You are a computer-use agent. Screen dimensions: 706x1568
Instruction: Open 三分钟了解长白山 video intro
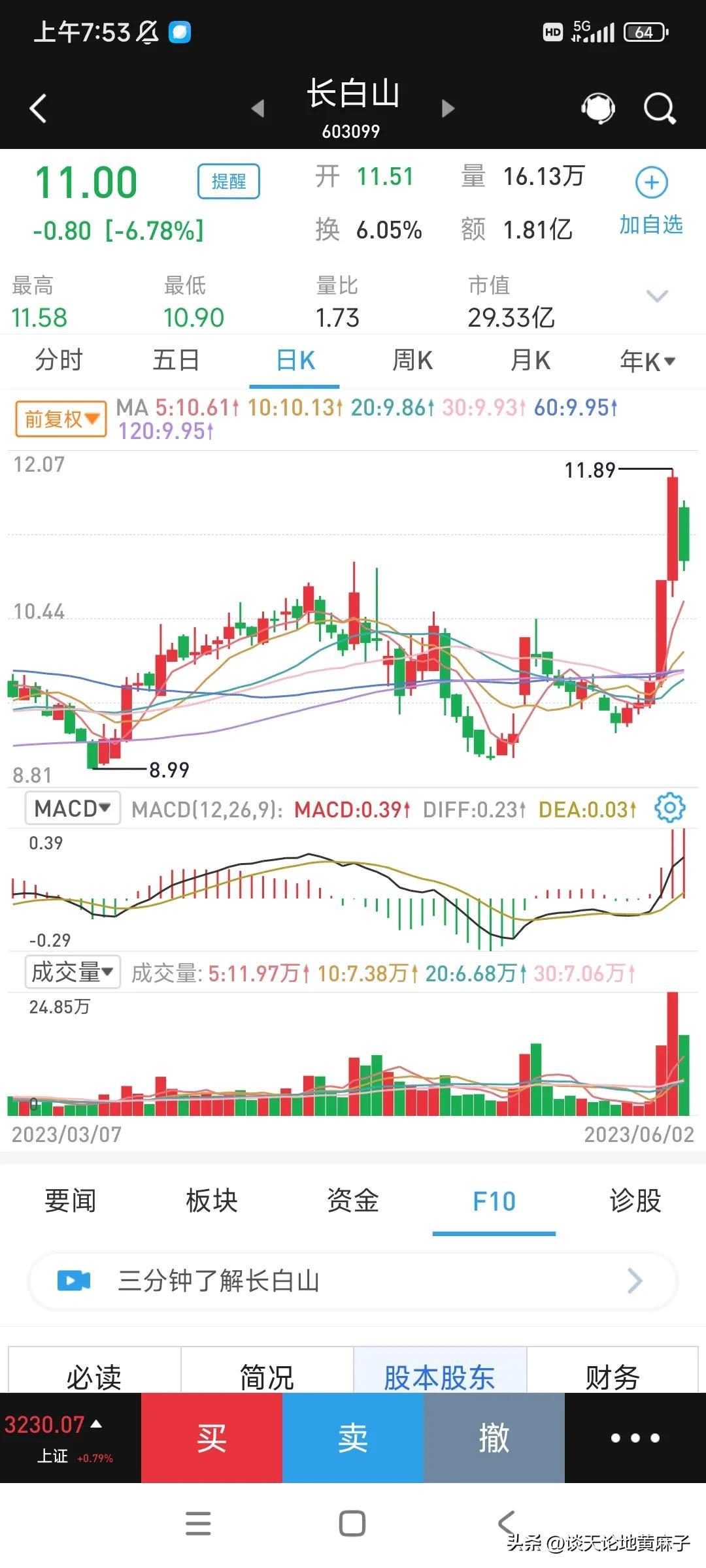352,1281
